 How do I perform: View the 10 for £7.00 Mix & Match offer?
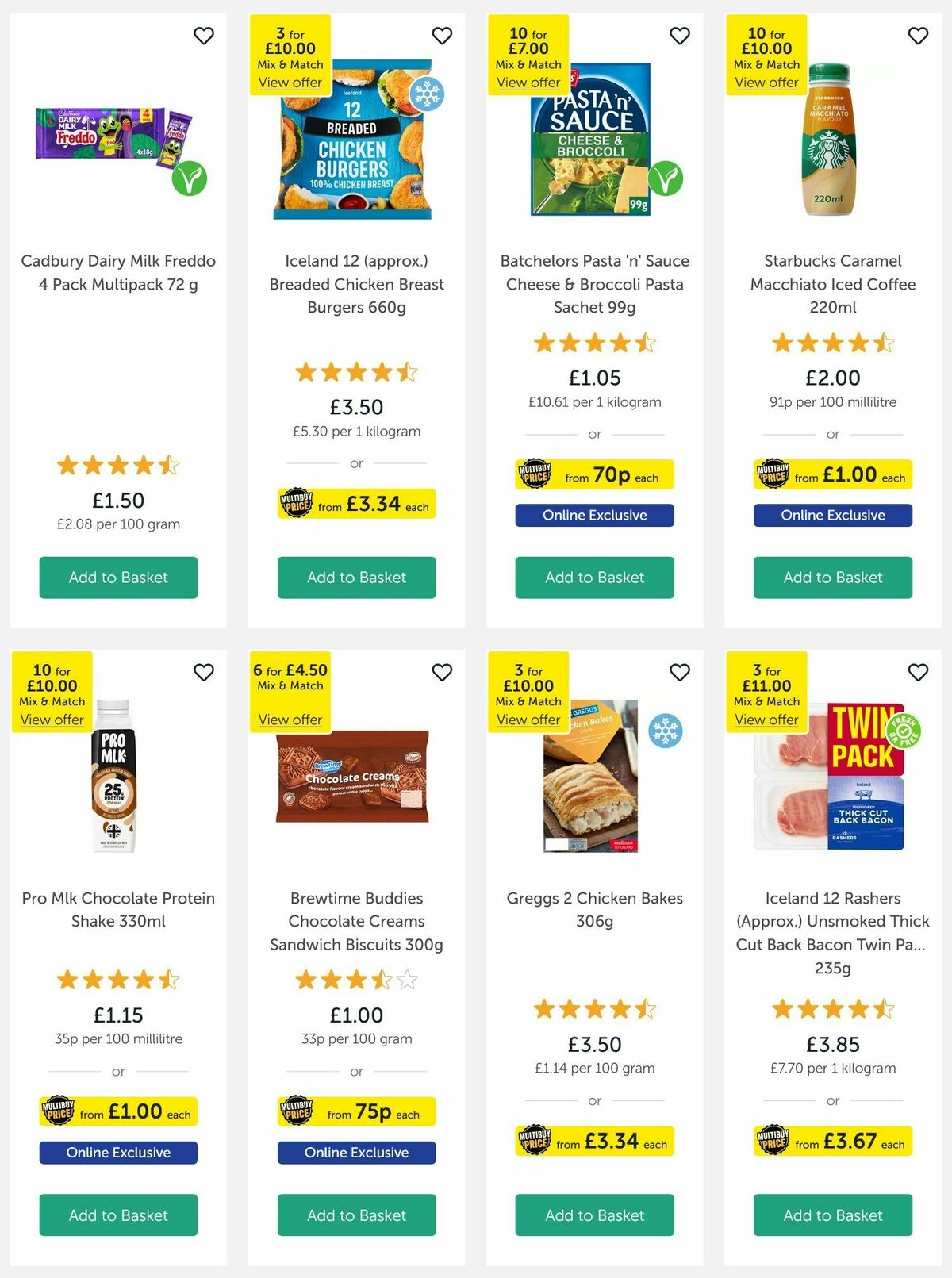click(x=528, y=83)
